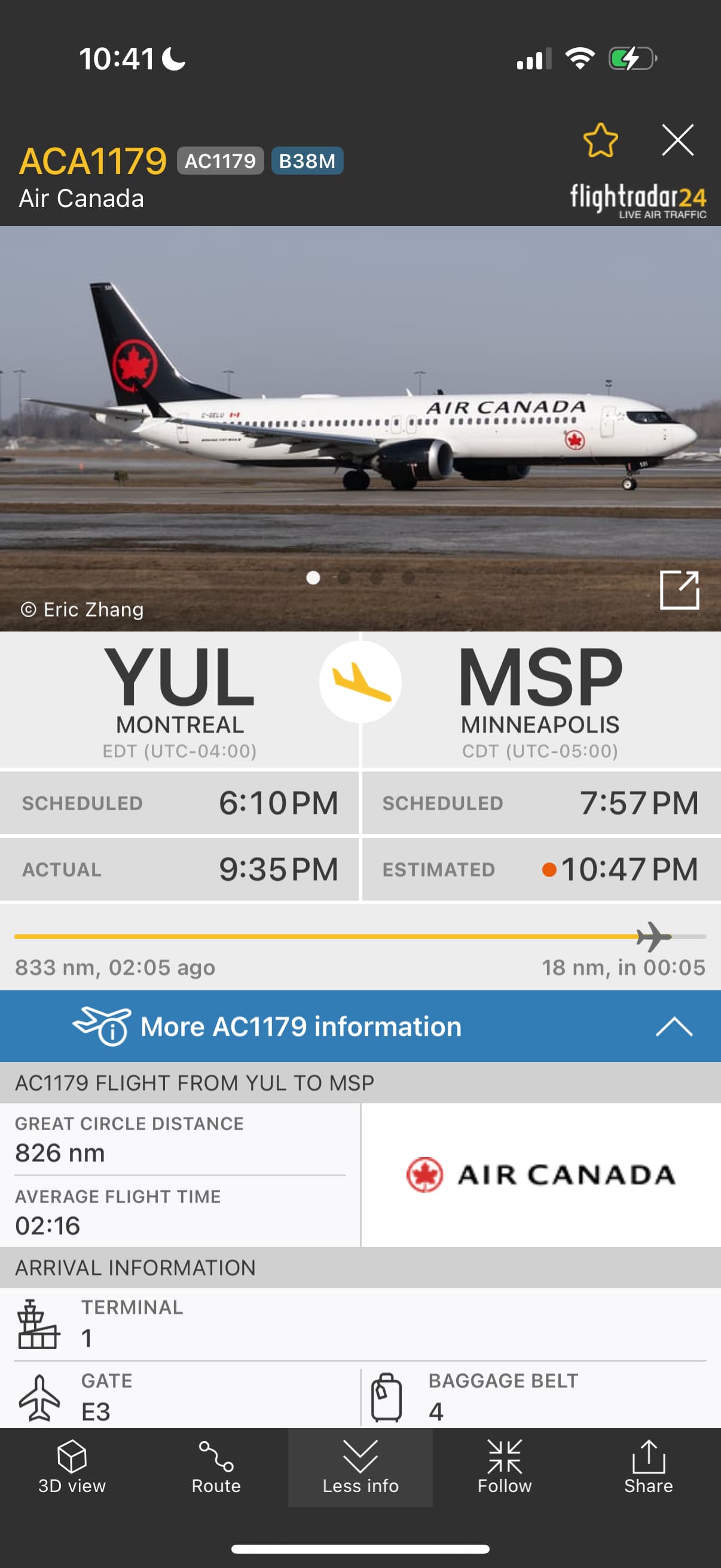Open 3D view of the flight
Image resolution: width=721 pixels, height=1568 pixels.
[72, 1467]
